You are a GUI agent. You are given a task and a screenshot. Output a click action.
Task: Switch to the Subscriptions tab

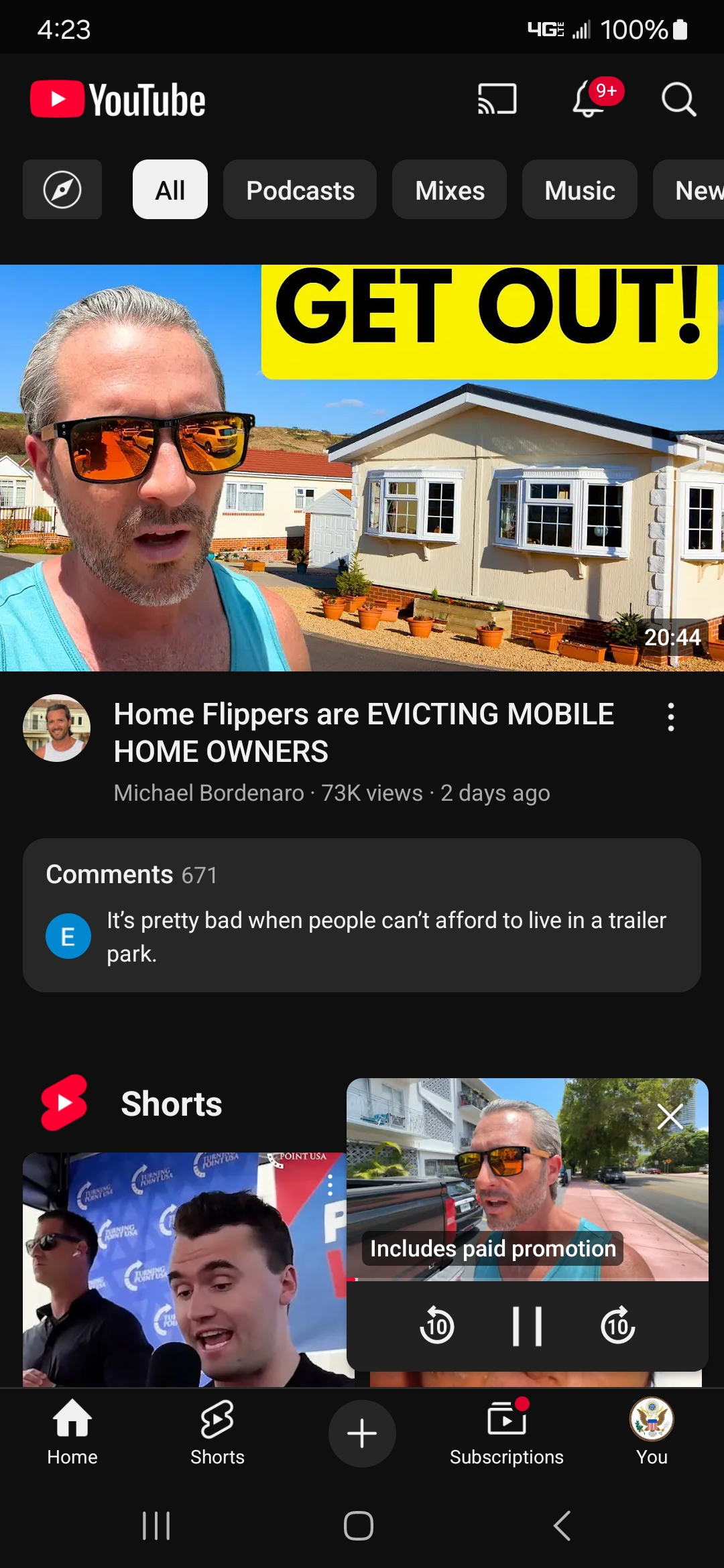pyautogui.click(x=507, y=1433)
